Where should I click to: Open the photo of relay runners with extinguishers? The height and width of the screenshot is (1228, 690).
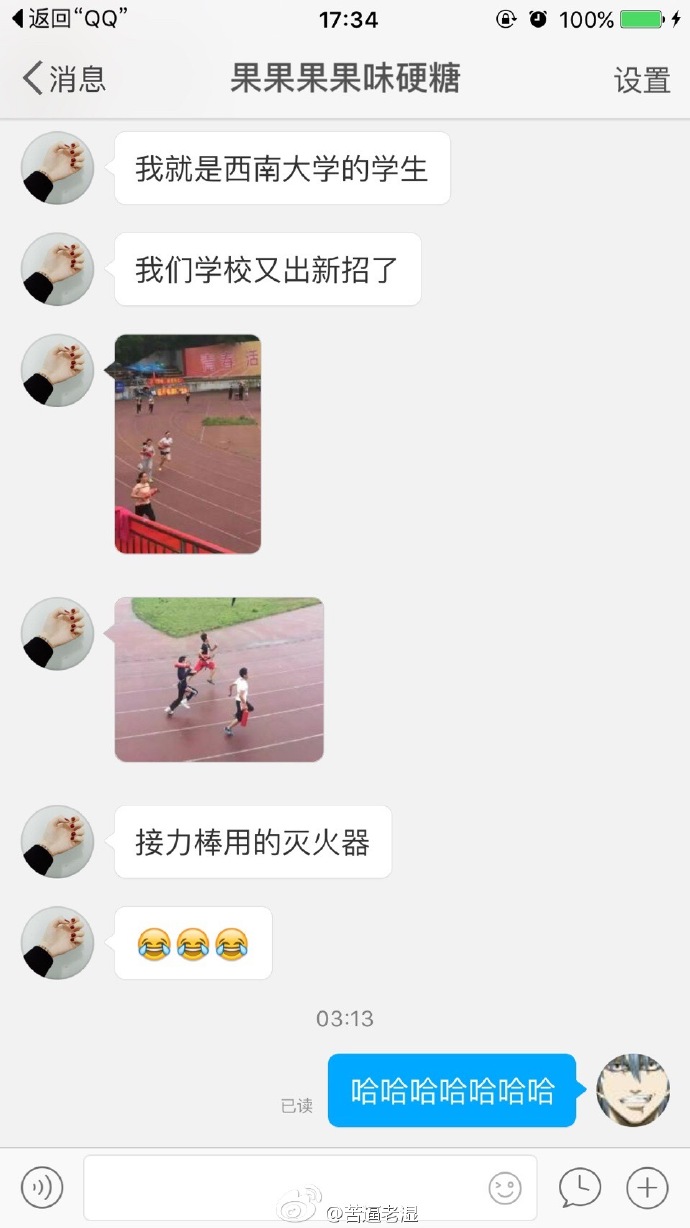[x=219, y=680]
